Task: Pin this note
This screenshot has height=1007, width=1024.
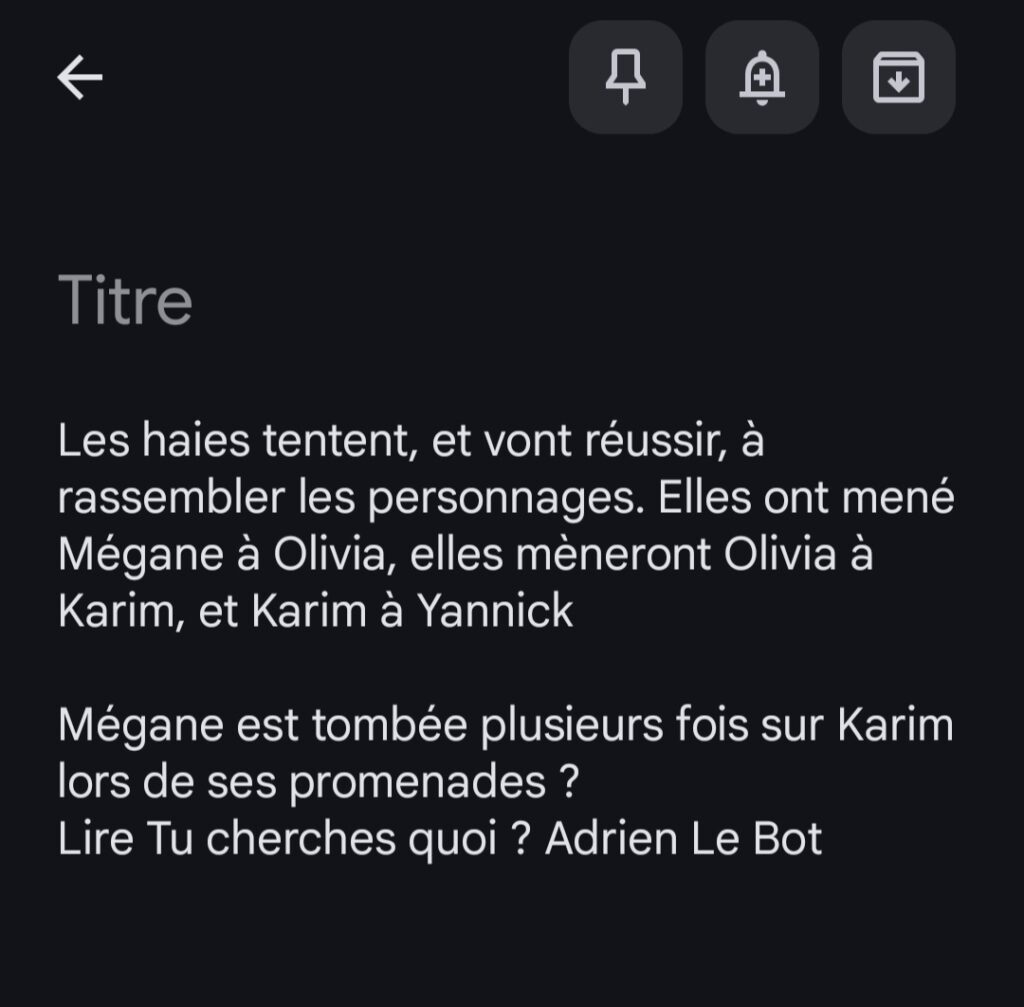Action: [626, 77]
